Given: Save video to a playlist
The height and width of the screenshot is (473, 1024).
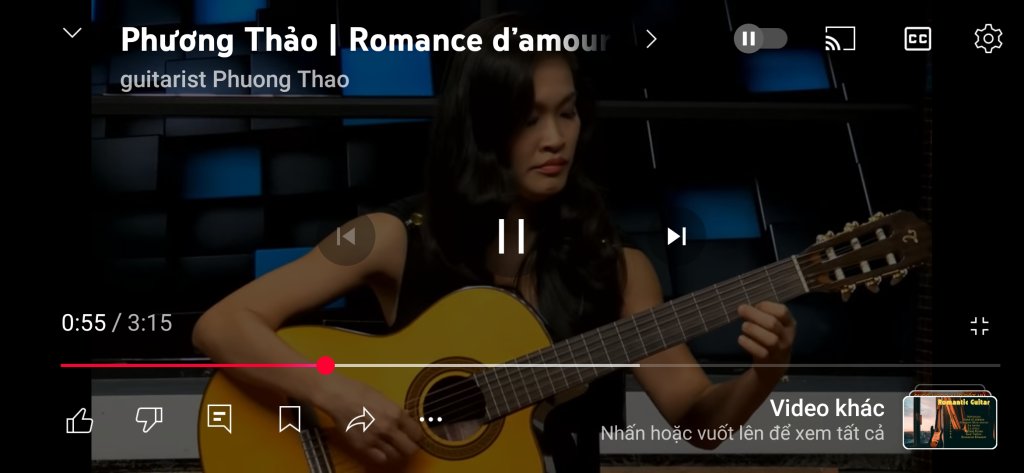Looking at the screenshot, I should point(289,419).
